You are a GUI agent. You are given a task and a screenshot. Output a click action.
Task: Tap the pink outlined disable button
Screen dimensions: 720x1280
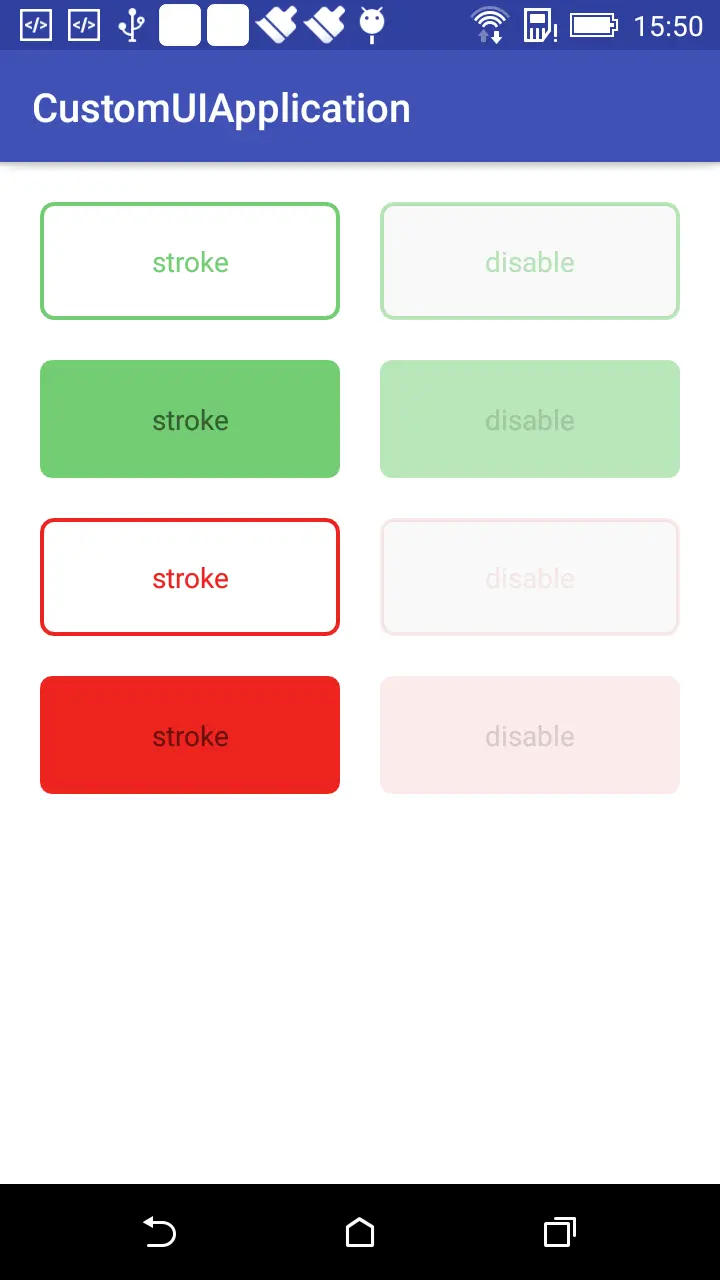[530, 577]
